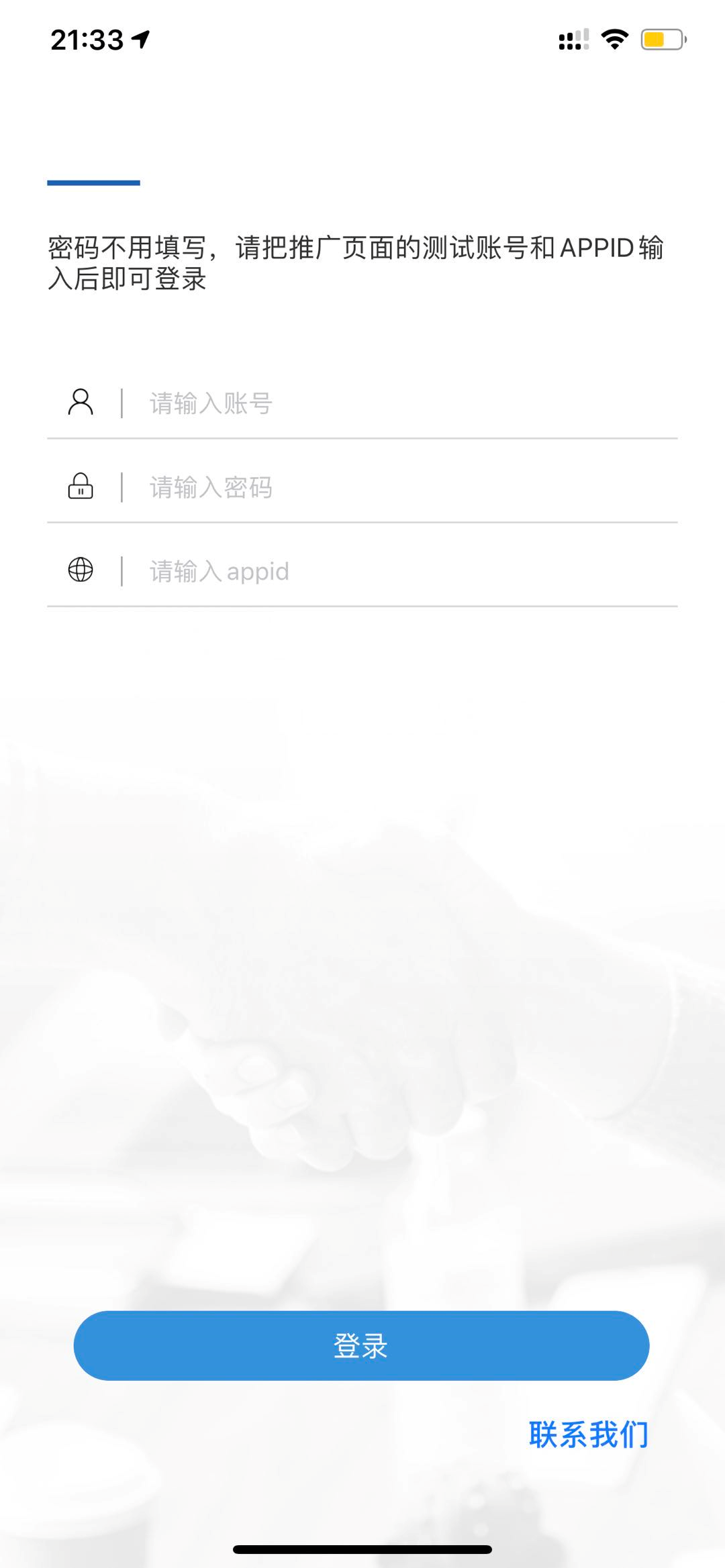The image size is (725, 1568).
Task: Select the appid input field
Action: [403, 572]
